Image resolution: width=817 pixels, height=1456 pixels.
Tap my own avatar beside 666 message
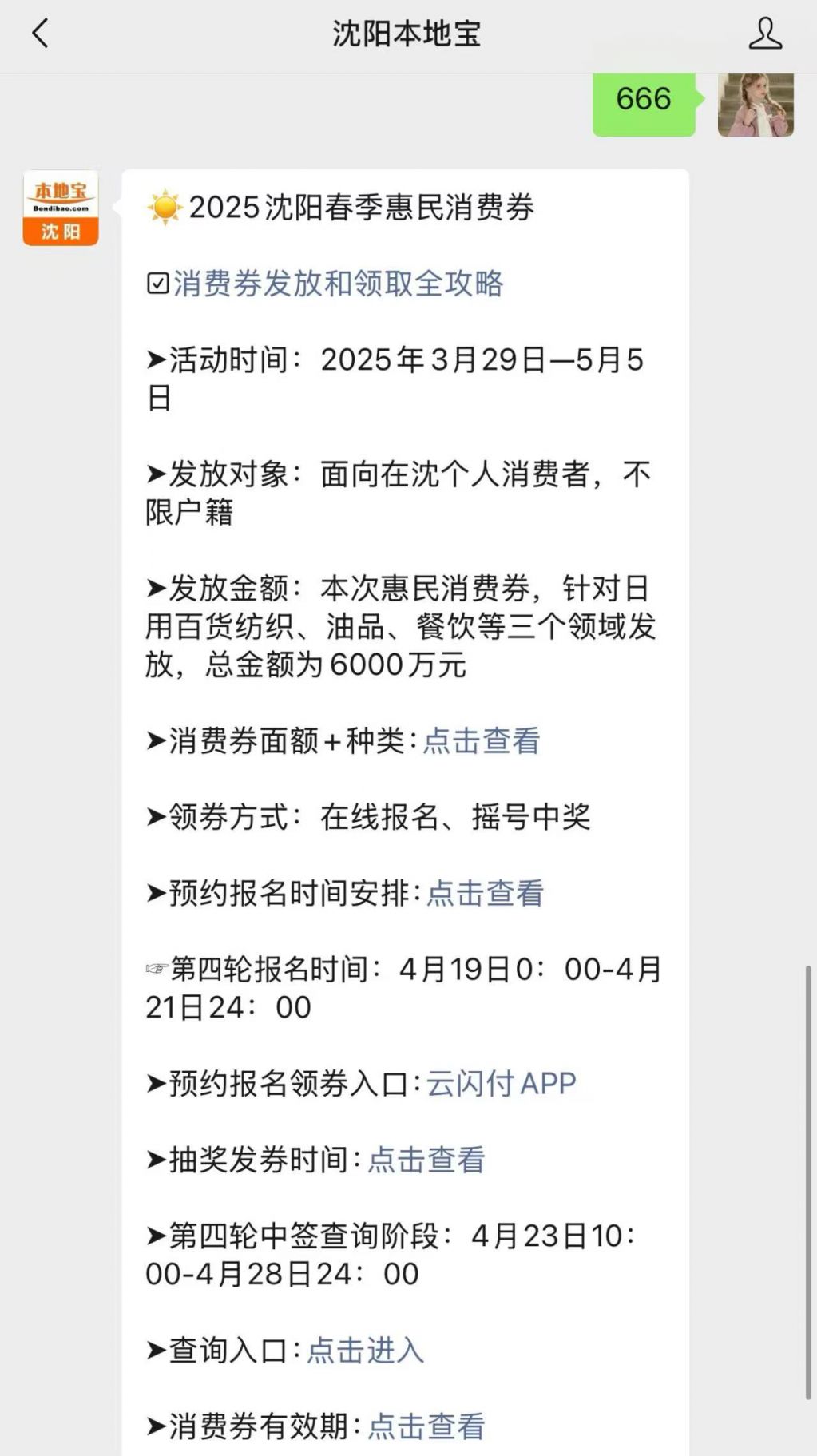756,105
